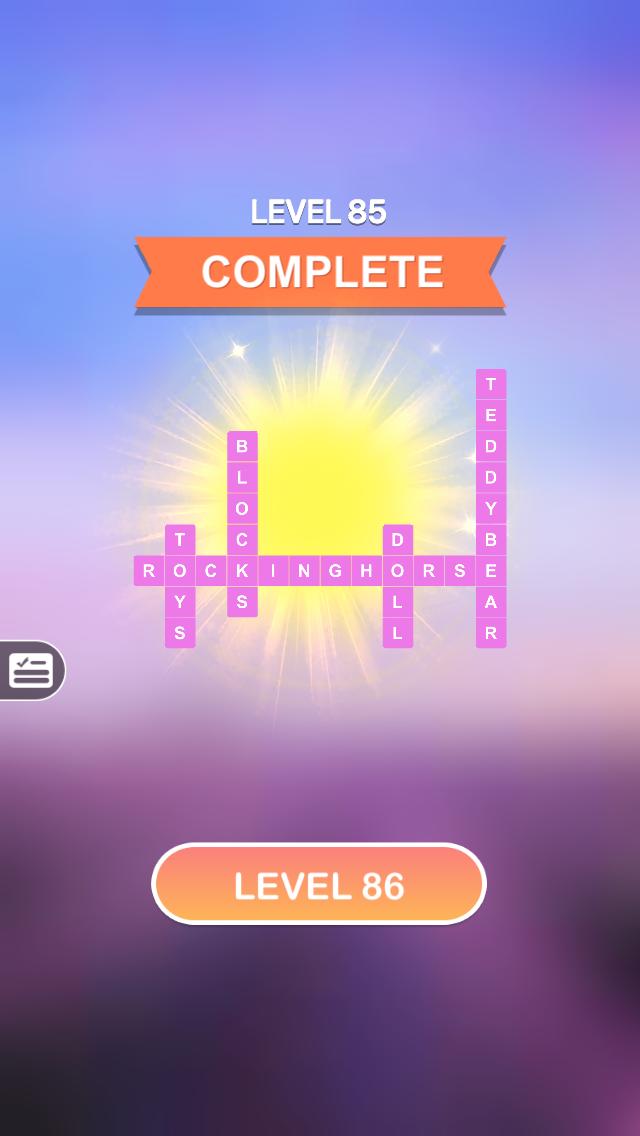Open the checklist side tab
Image resolution: width=640 pixels, height=1136 pixels.
pyautogui.click(x=30, y=670)
